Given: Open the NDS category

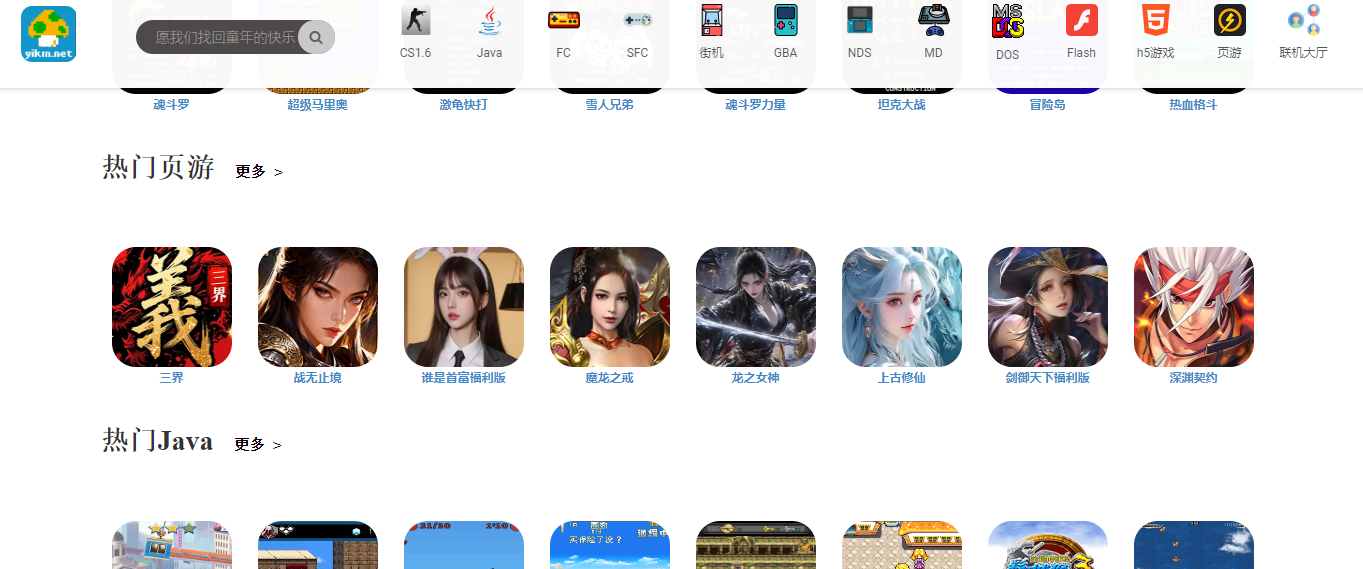Looking at the screenshot, I should (x=859, y=32).
